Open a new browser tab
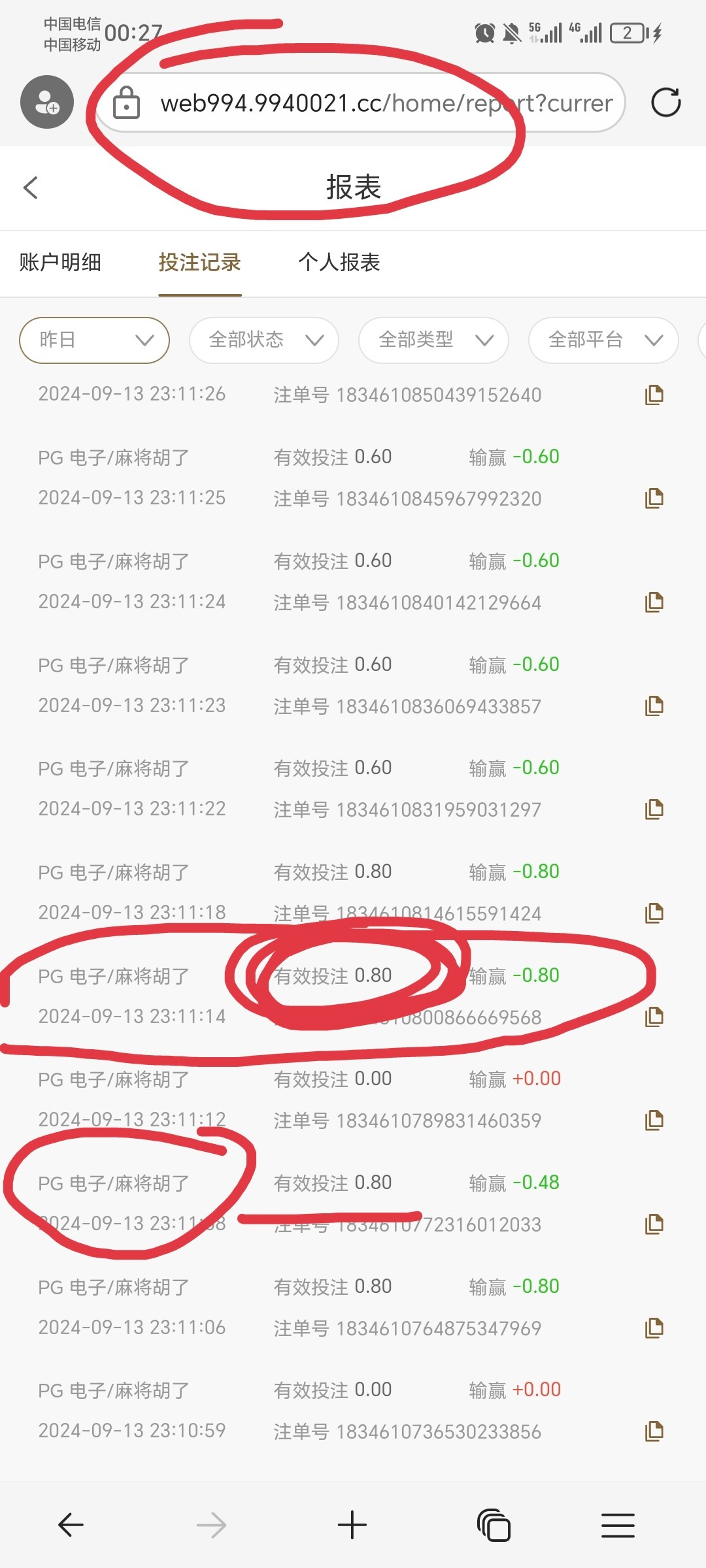The width and height of the screenshot is (706, 1568). click(352, 1526)
